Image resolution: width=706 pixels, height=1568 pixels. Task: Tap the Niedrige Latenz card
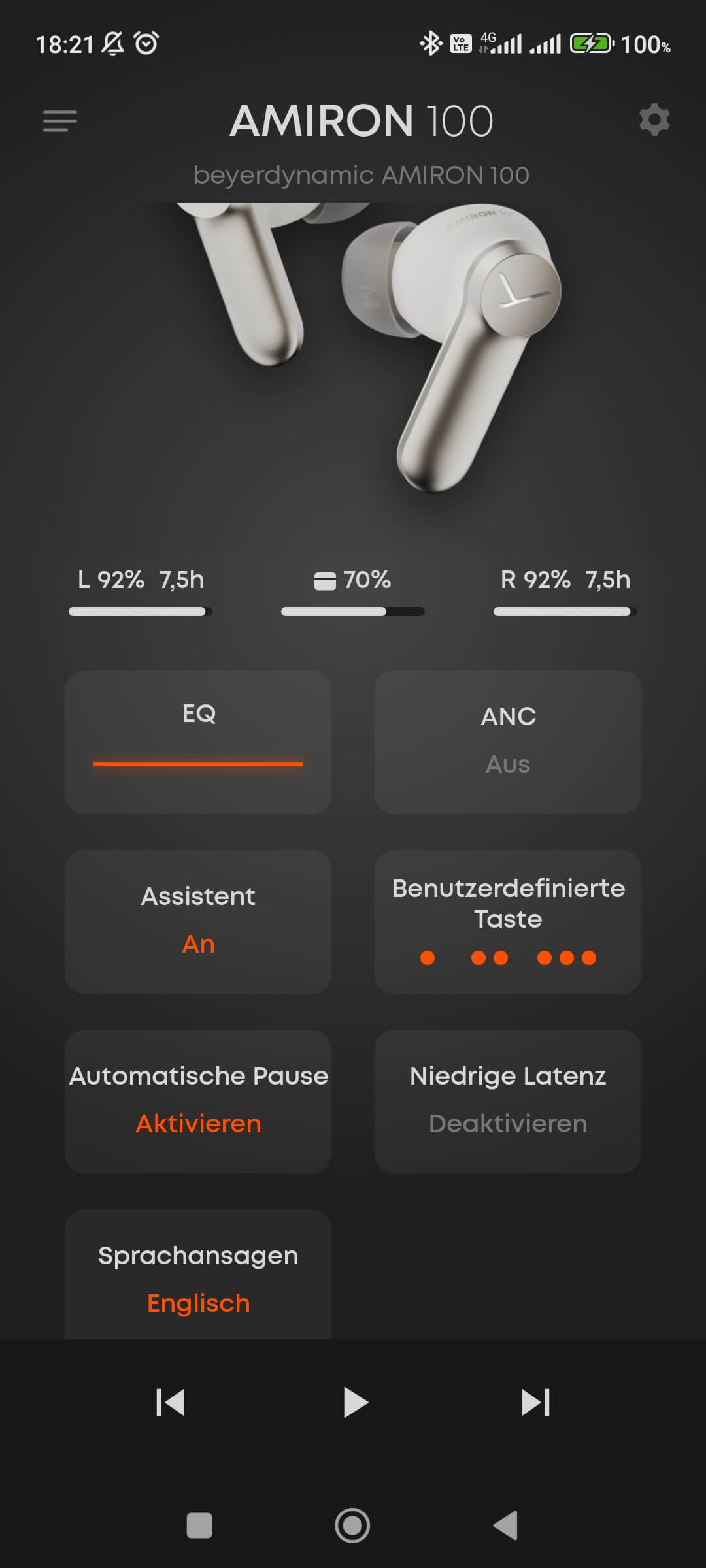coord(508,1101)
